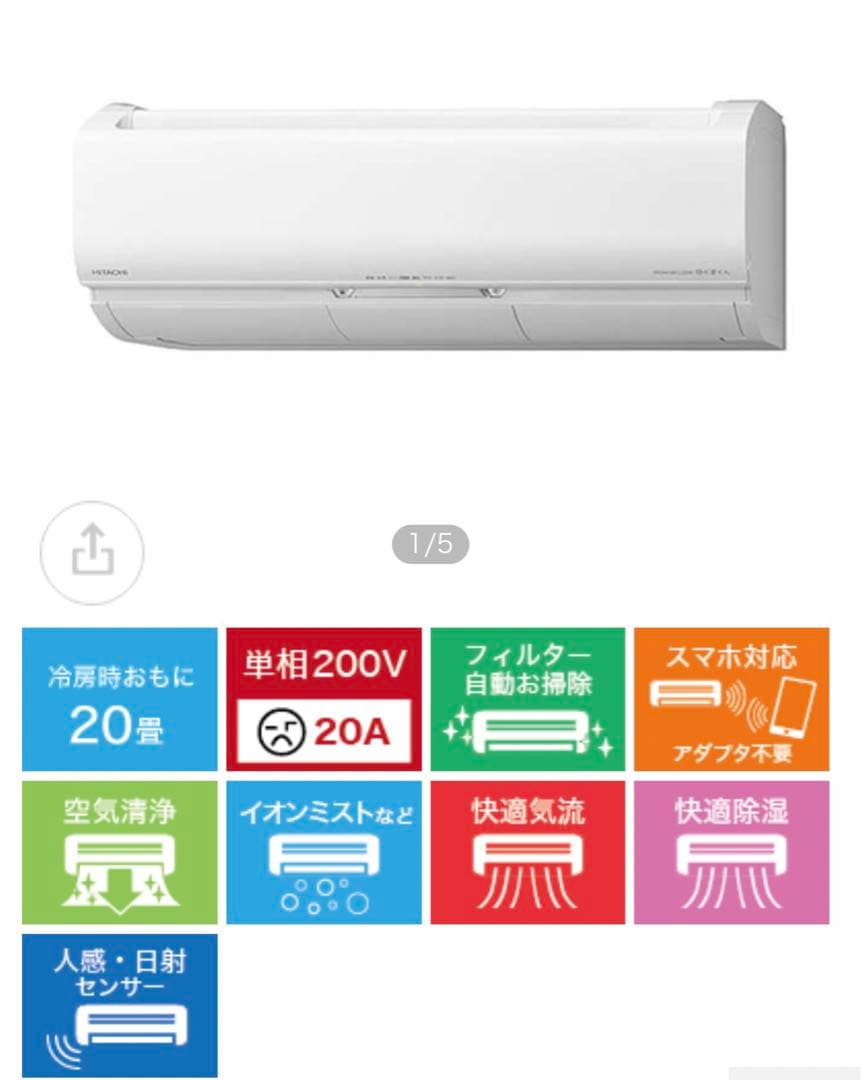Select the 快適除湿 dehumidify feature icon
Image resolution: width=861 pixels, height=1080 pixels.
[x=731, y=852]
